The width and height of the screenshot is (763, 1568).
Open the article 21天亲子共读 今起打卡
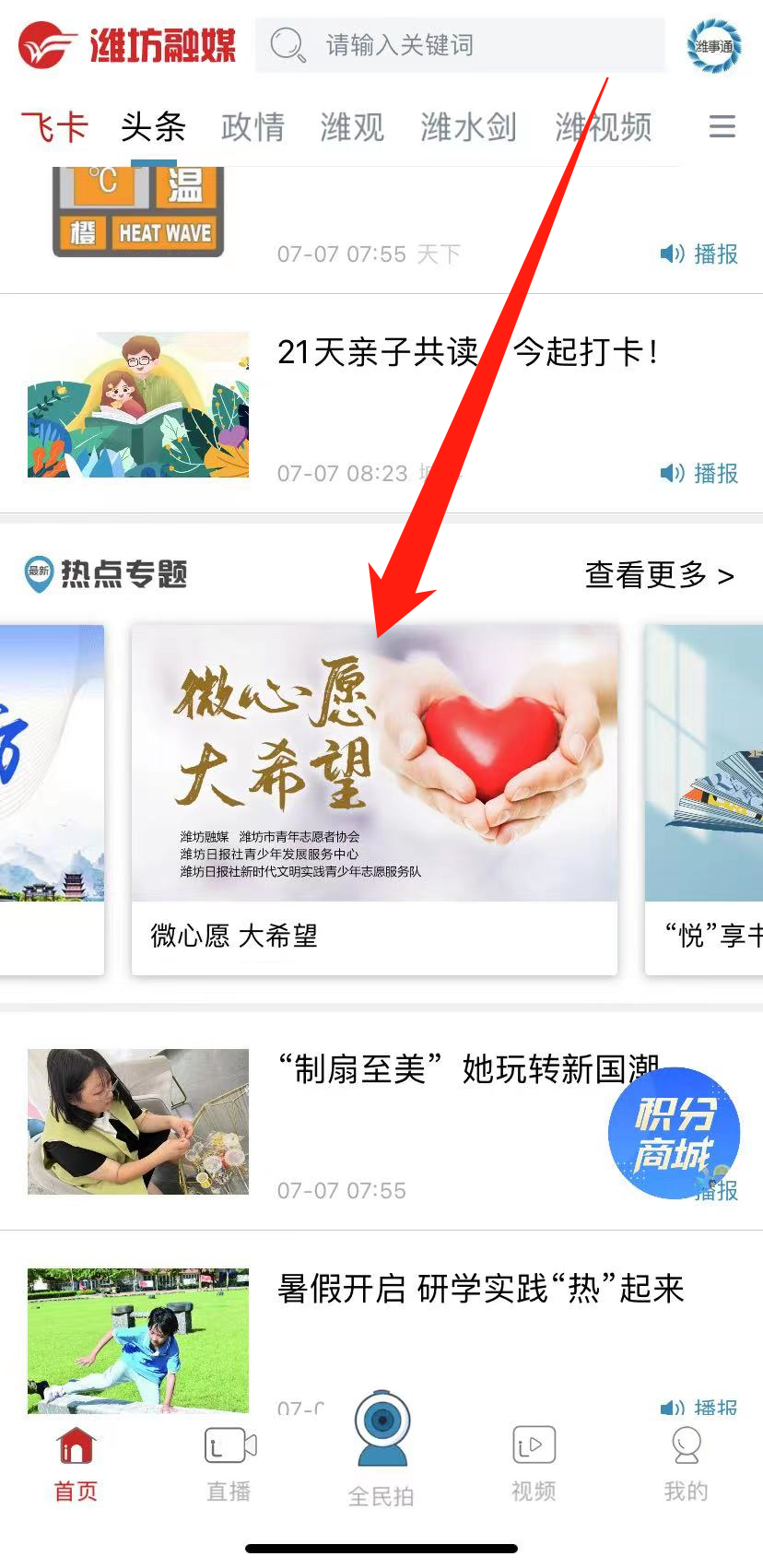468,351
